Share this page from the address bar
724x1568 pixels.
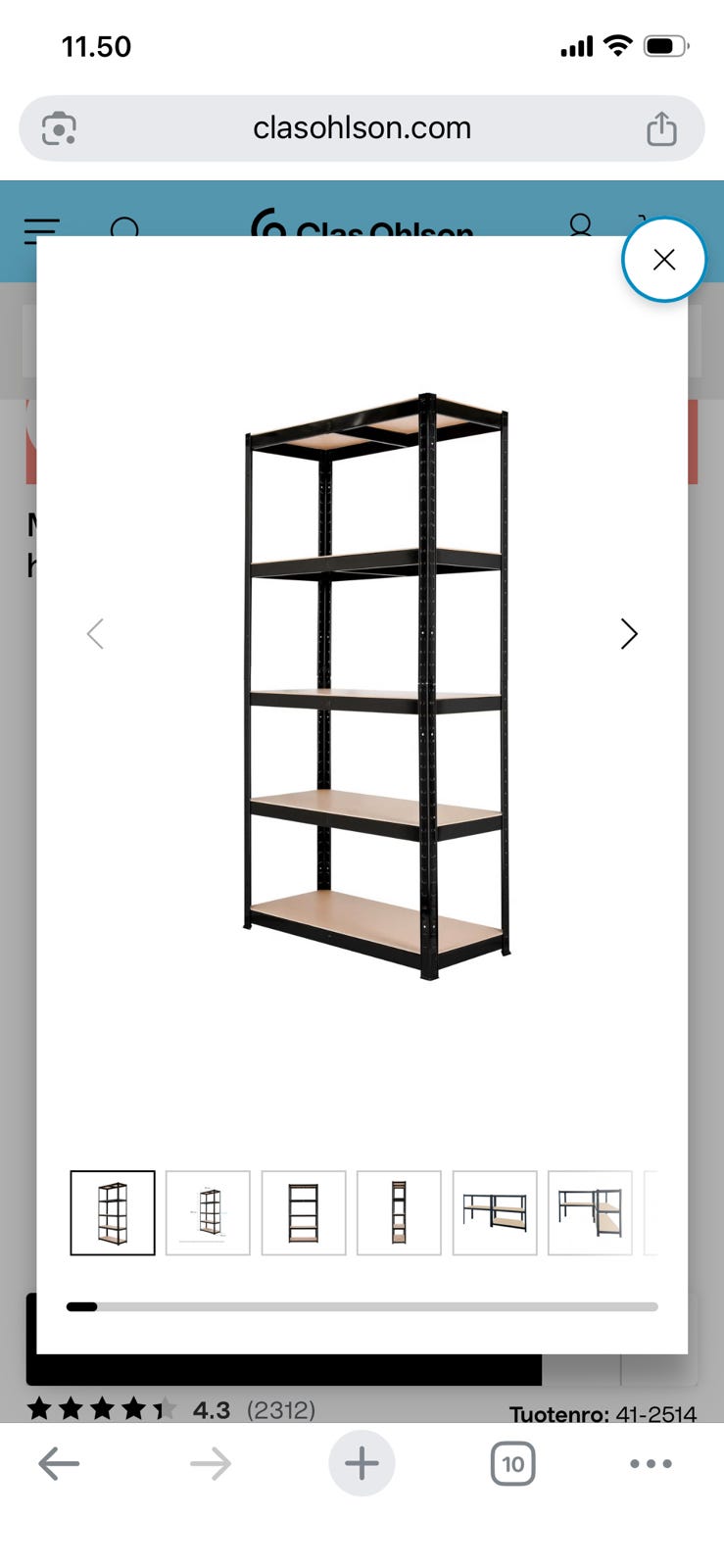point(661,128)
